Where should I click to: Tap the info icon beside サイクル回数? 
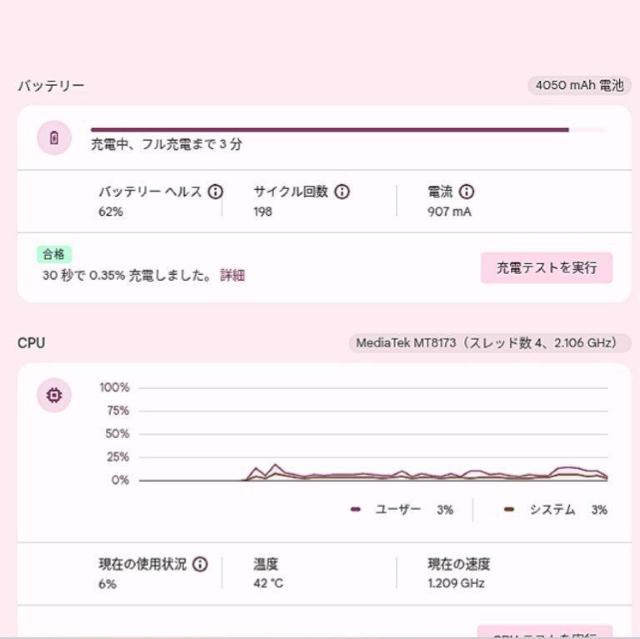click(342, 192)
